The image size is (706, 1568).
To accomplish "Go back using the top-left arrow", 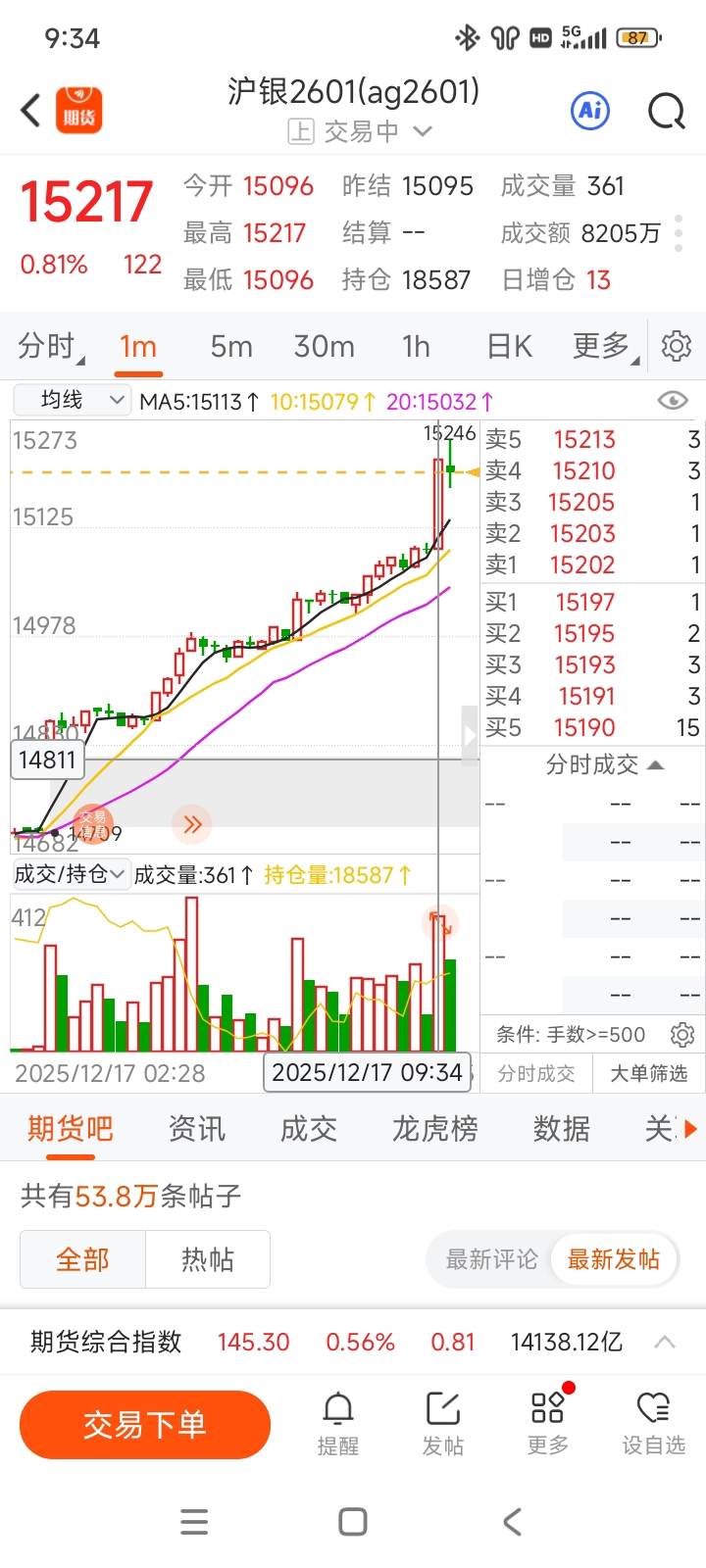I will [30, 110].
